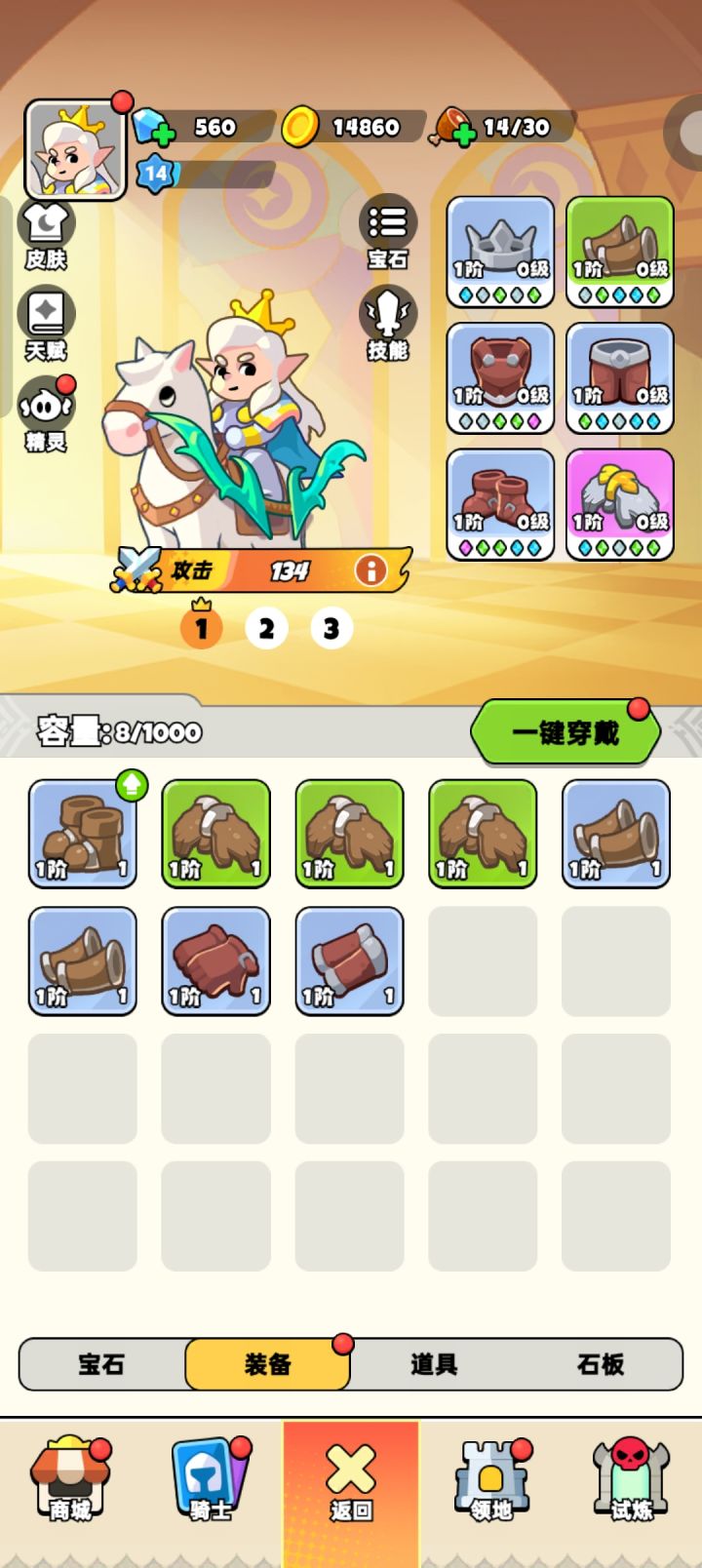Switch to knight tab 2
The width and height of the screenshot is (702, 1568).
pos(265,628)
